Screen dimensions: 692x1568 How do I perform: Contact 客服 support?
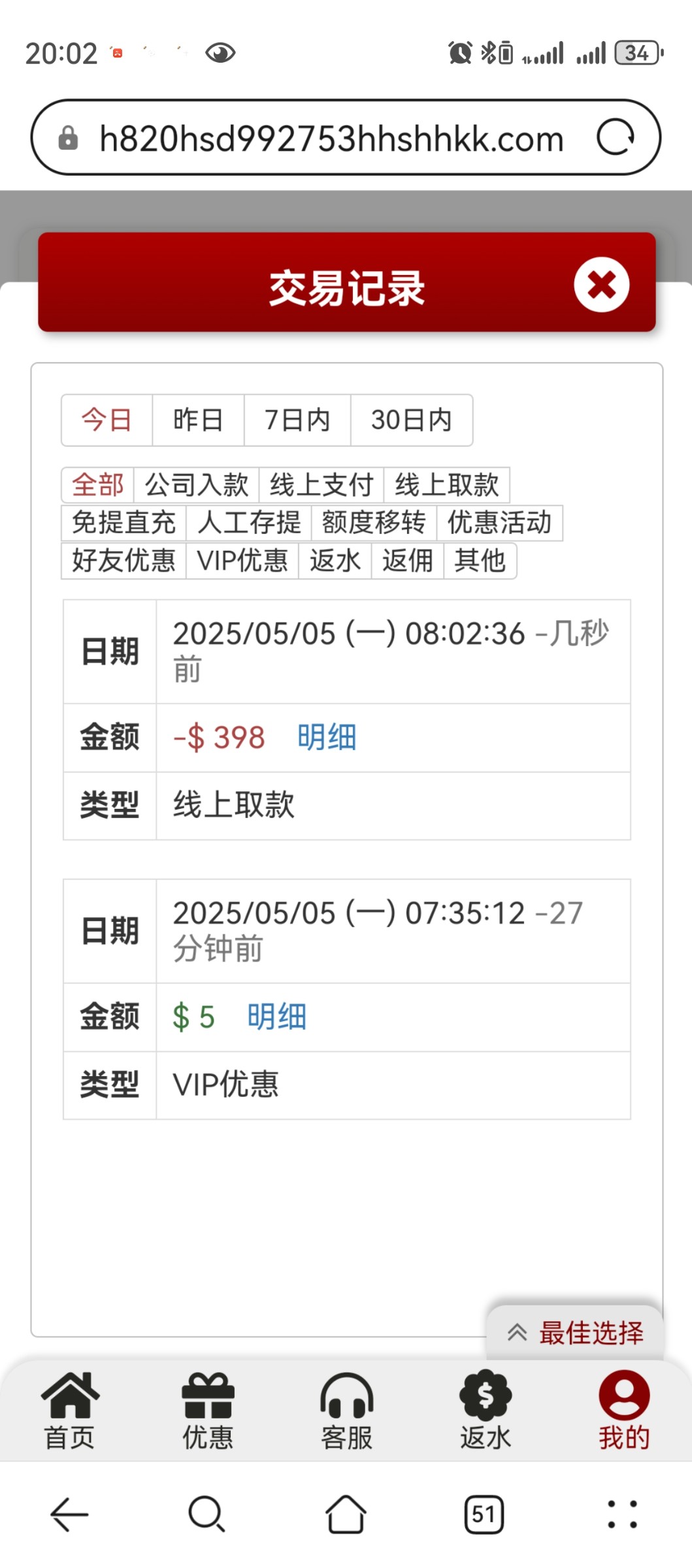point(346,1411)
